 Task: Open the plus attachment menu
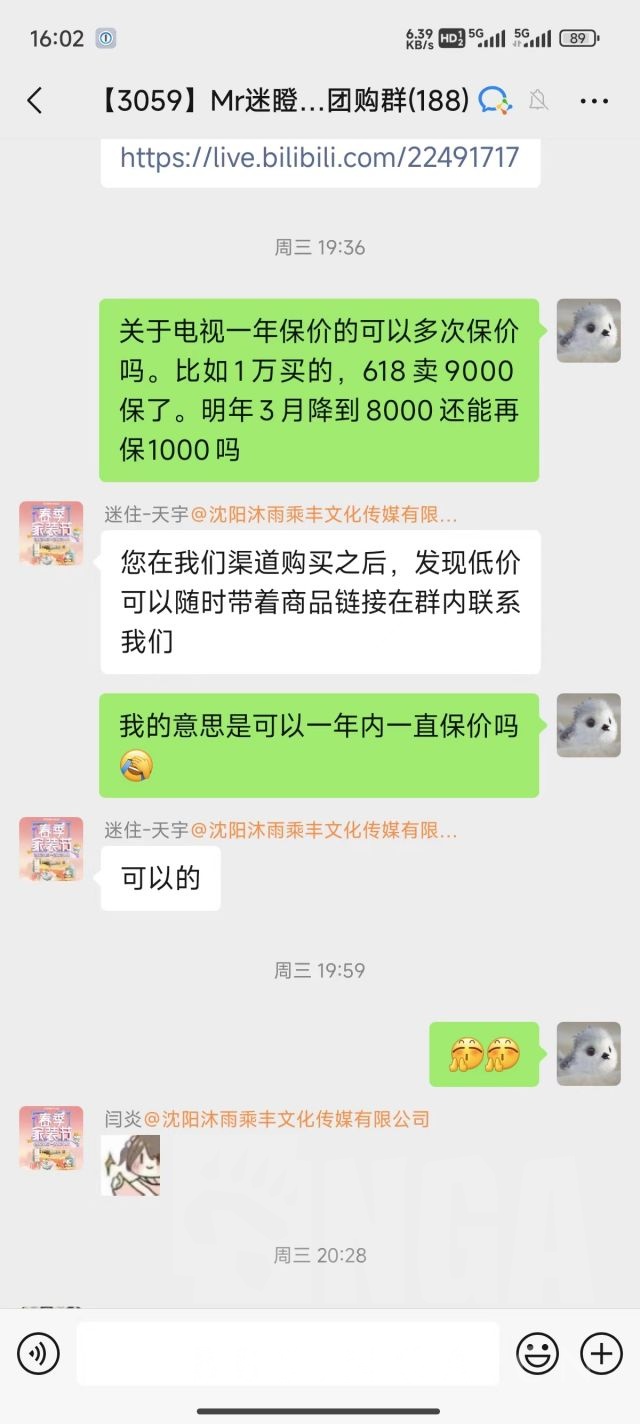601,1354
